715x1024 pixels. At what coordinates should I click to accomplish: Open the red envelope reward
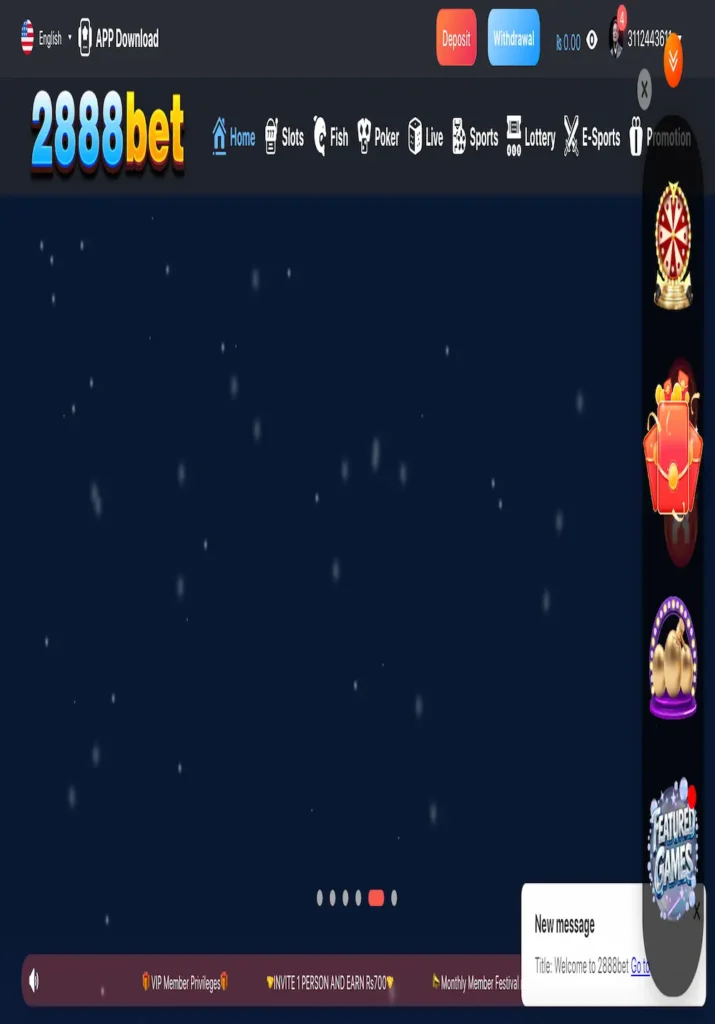[672, 450]
